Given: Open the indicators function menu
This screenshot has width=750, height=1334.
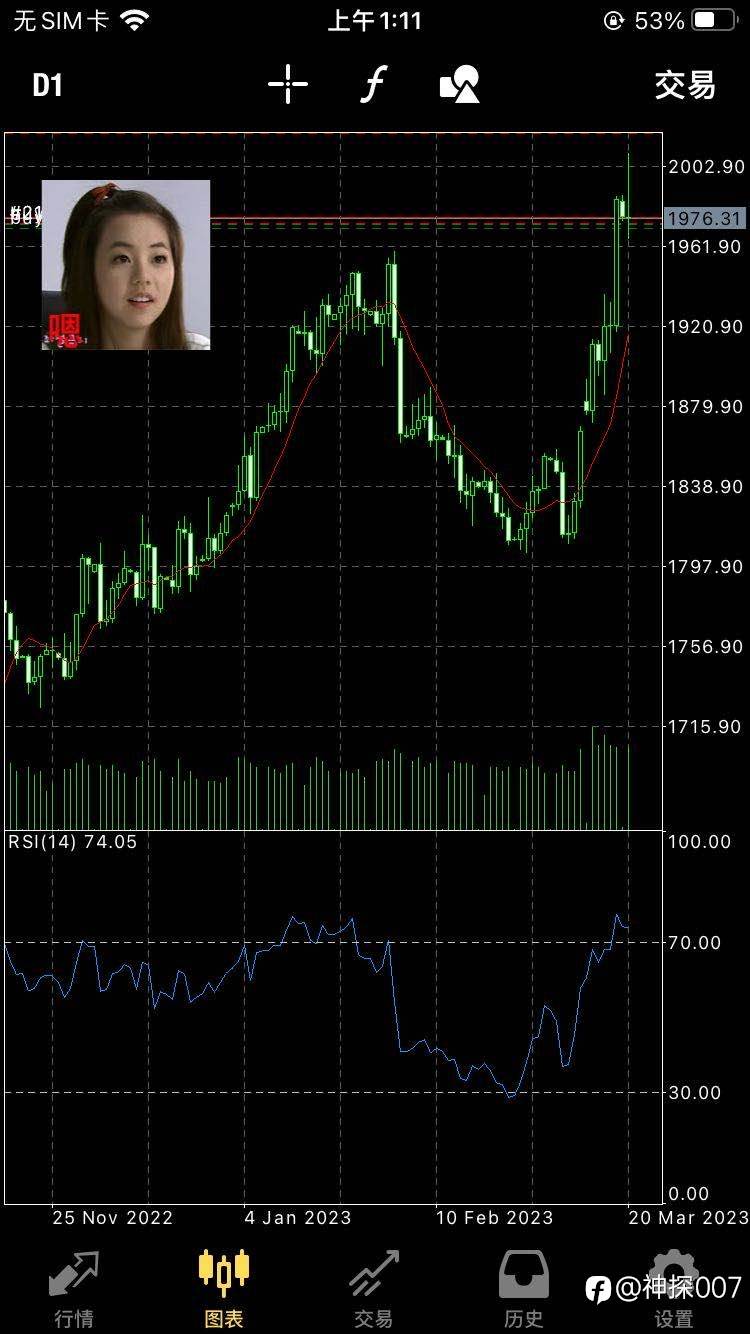Looking at the screenshot, I should point(372,85).
